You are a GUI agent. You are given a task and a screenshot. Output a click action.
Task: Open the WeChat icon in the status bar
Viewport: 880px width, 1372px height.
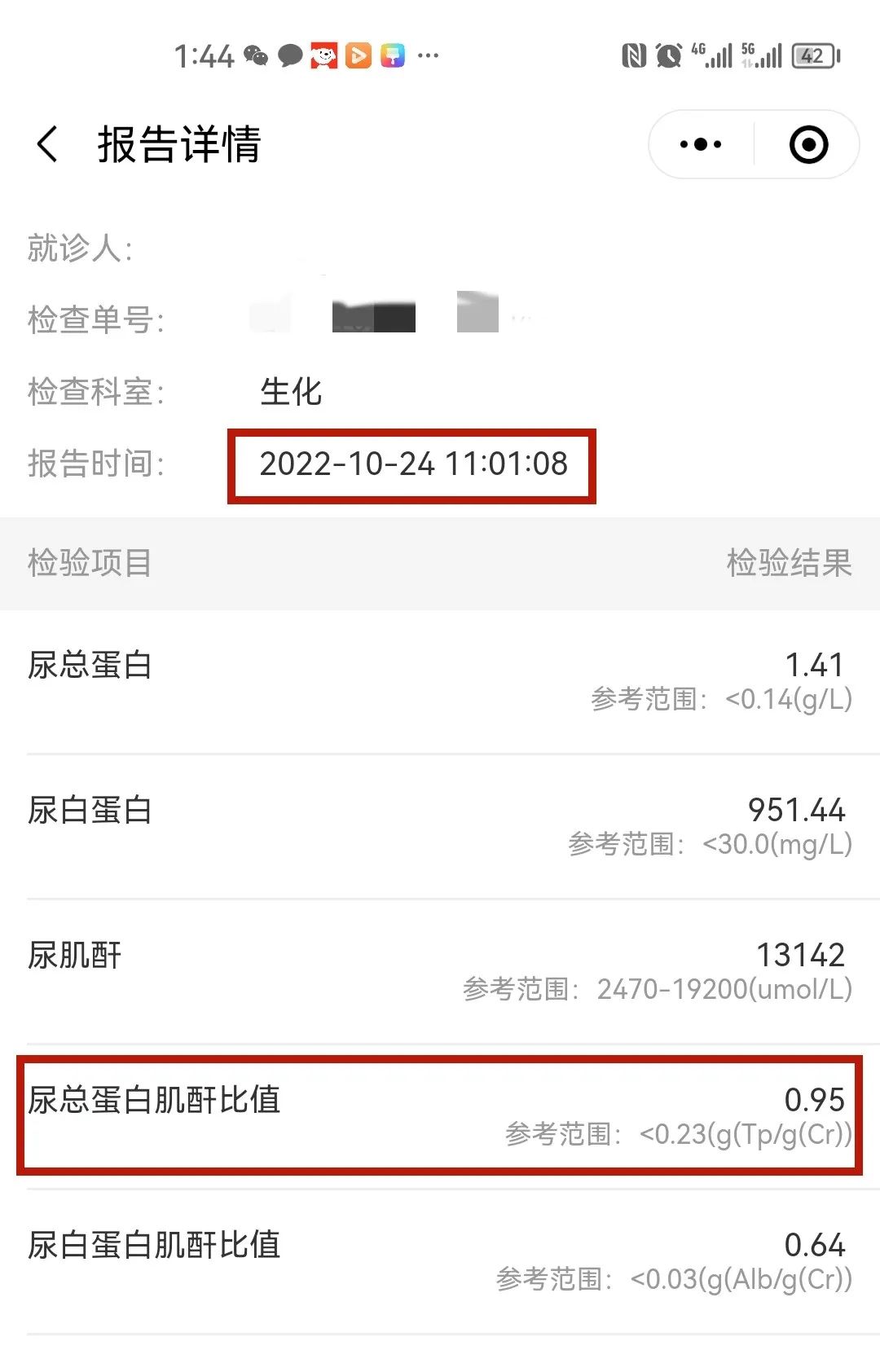(257, 55)
